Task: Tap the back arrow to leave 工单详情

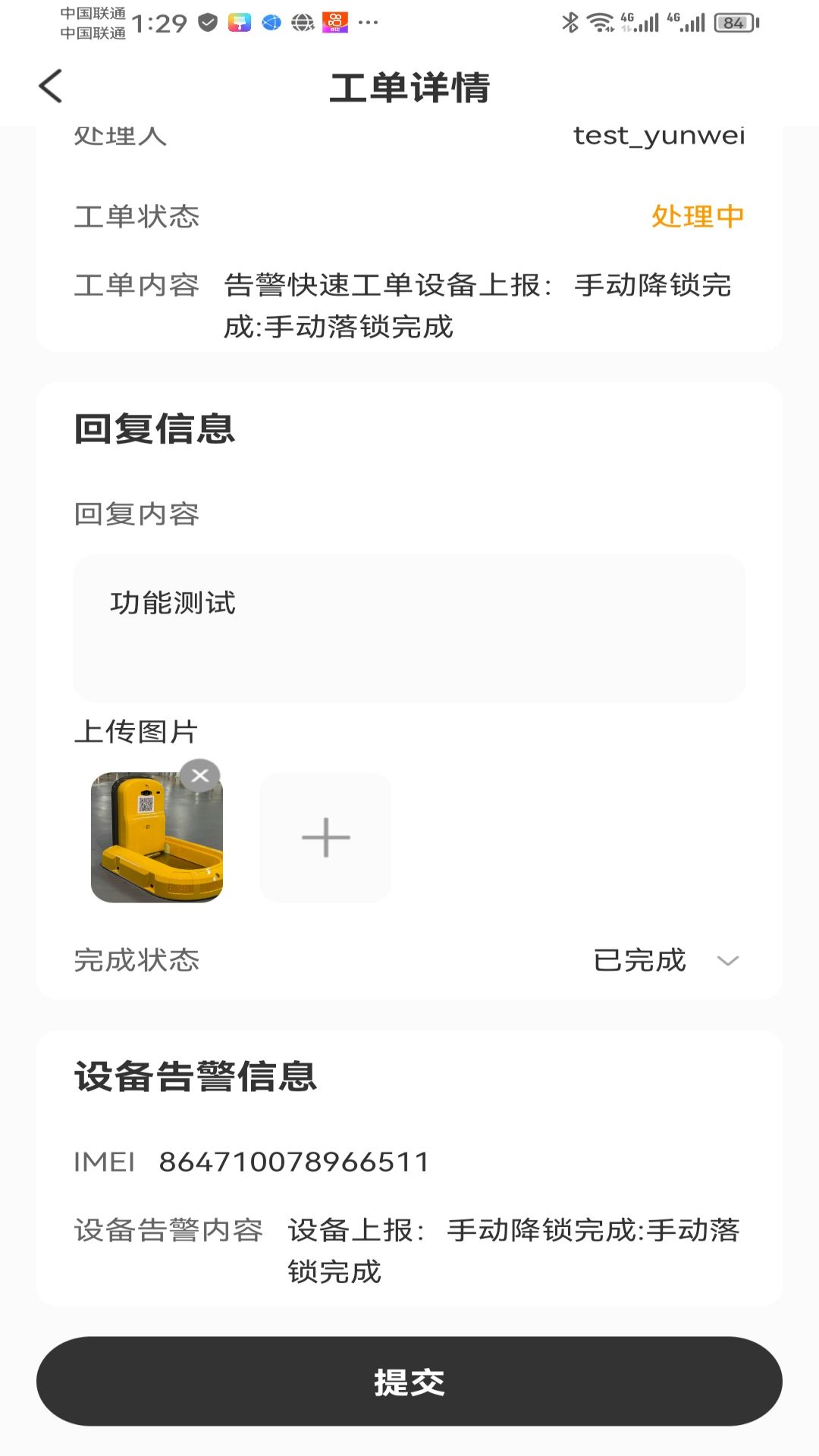Action: (x=50, y=87)
